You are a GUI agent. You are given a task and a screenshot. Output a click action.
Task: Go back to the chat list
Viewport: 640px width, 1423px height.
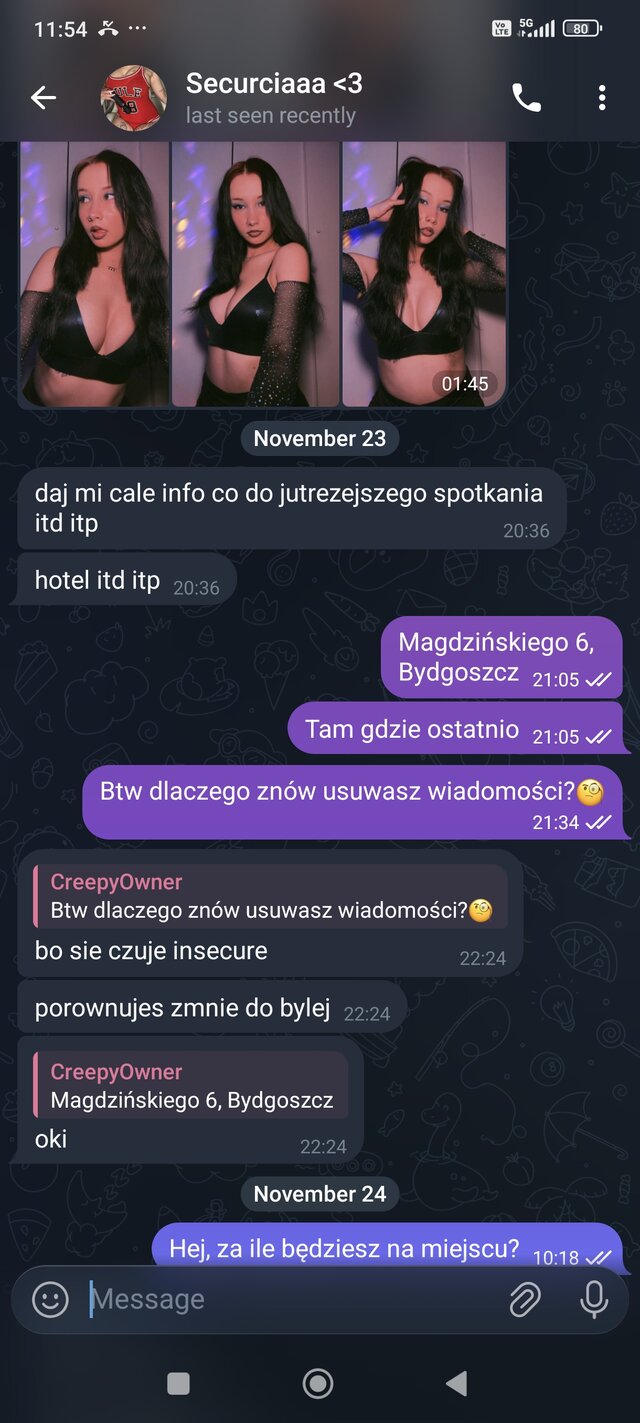(43, 97)
